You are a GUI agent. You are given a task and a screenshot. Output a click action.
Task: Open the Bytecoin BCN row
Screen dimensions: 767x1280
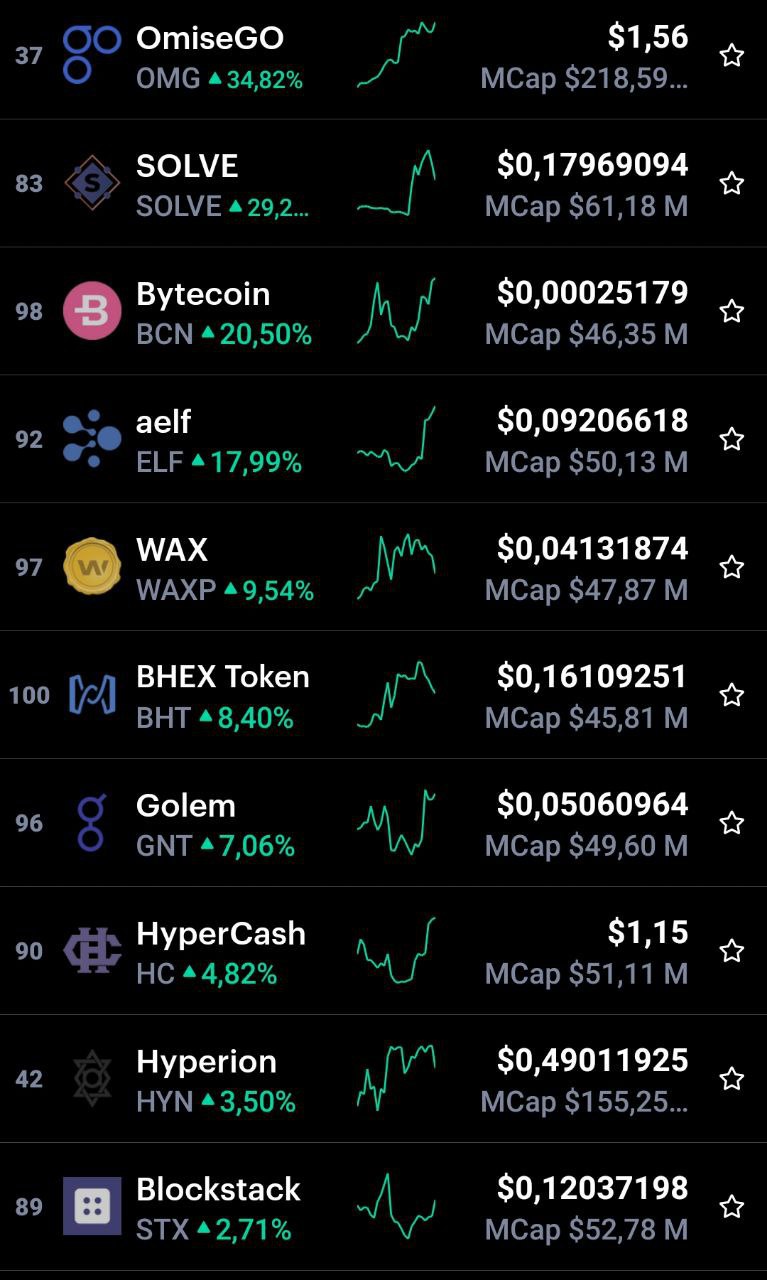coord(383,312)
